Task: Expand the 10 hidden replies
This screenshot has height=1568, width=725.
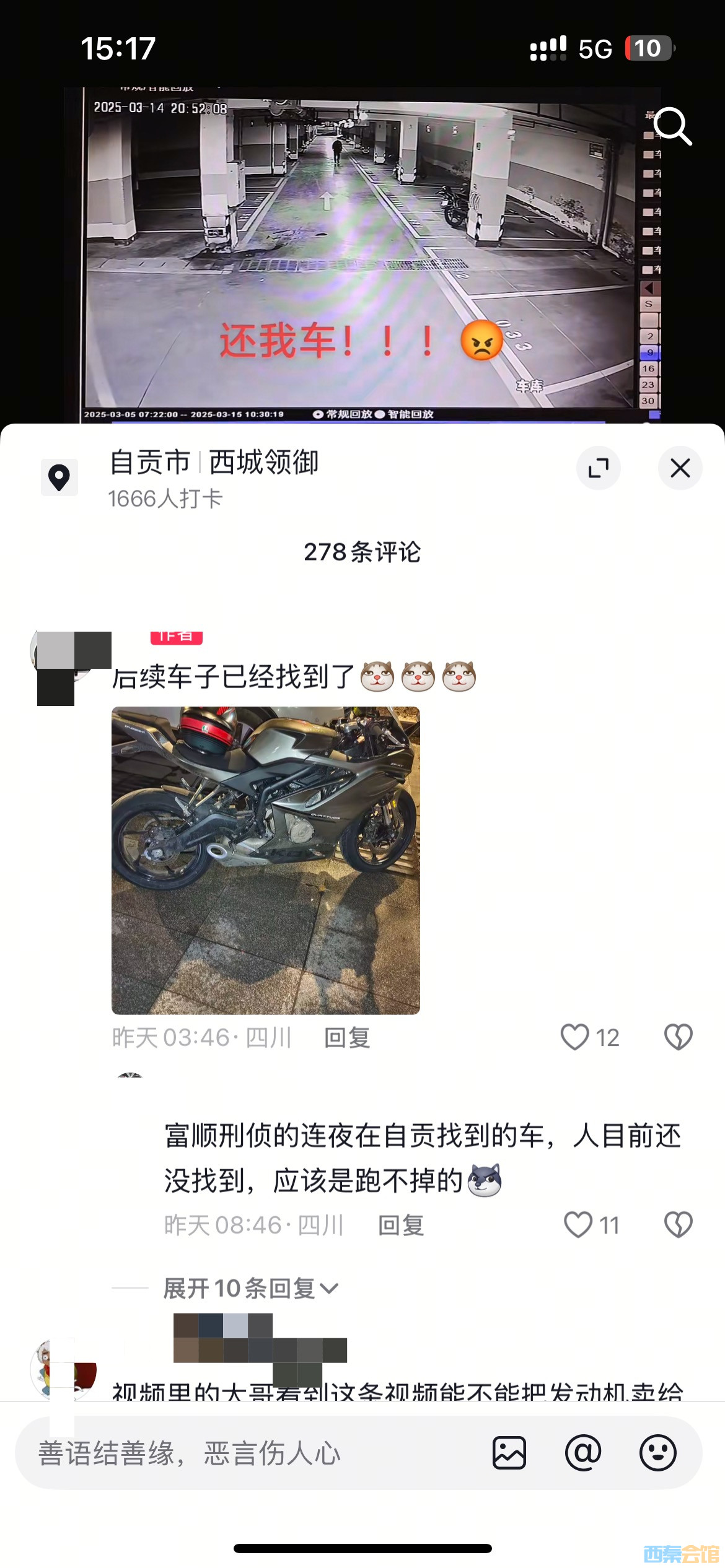Action: (x=251, y=1289)
